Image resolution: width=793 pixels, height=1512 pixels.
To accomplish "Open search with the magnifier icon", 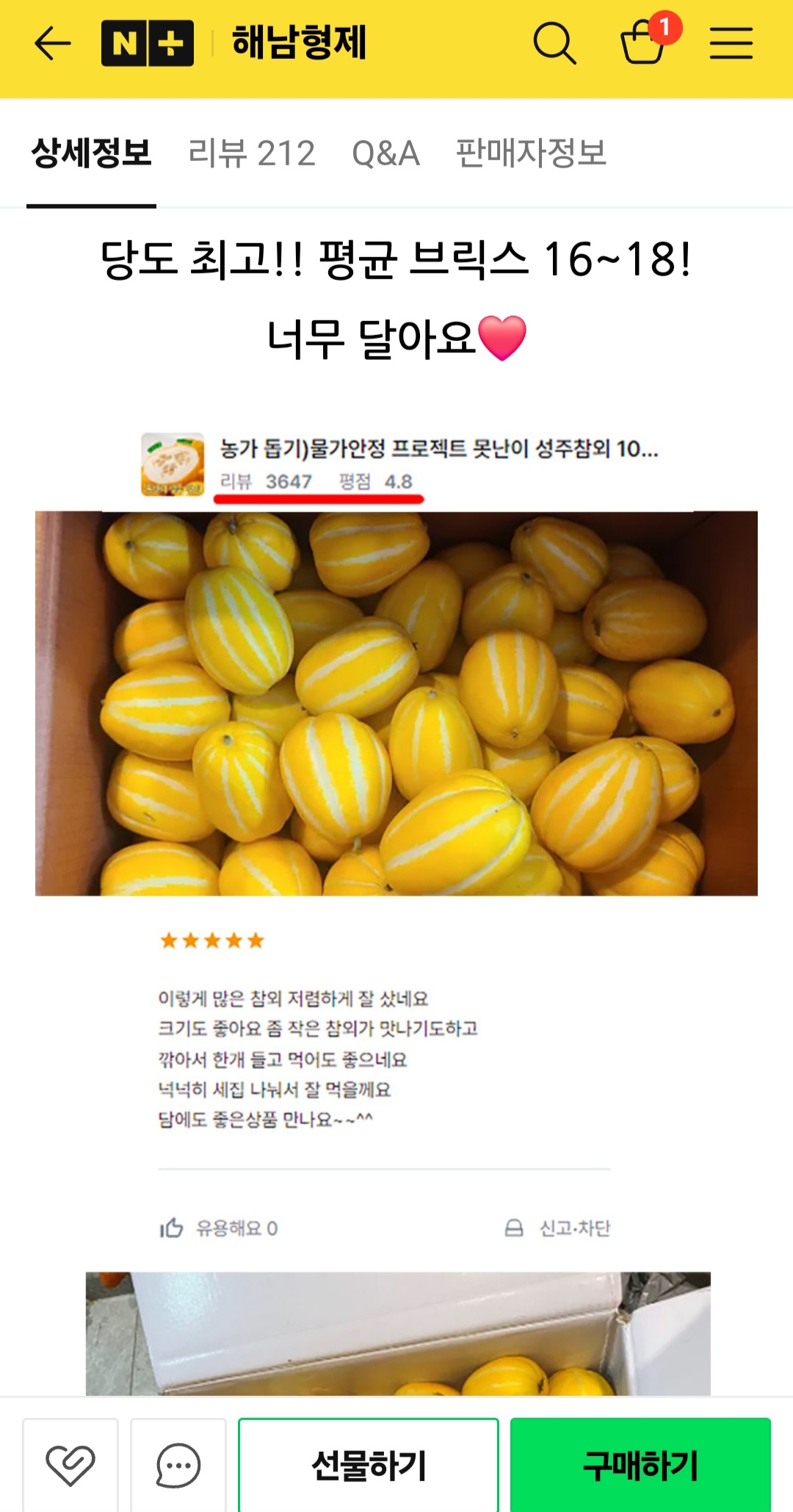I will (554, 43).
